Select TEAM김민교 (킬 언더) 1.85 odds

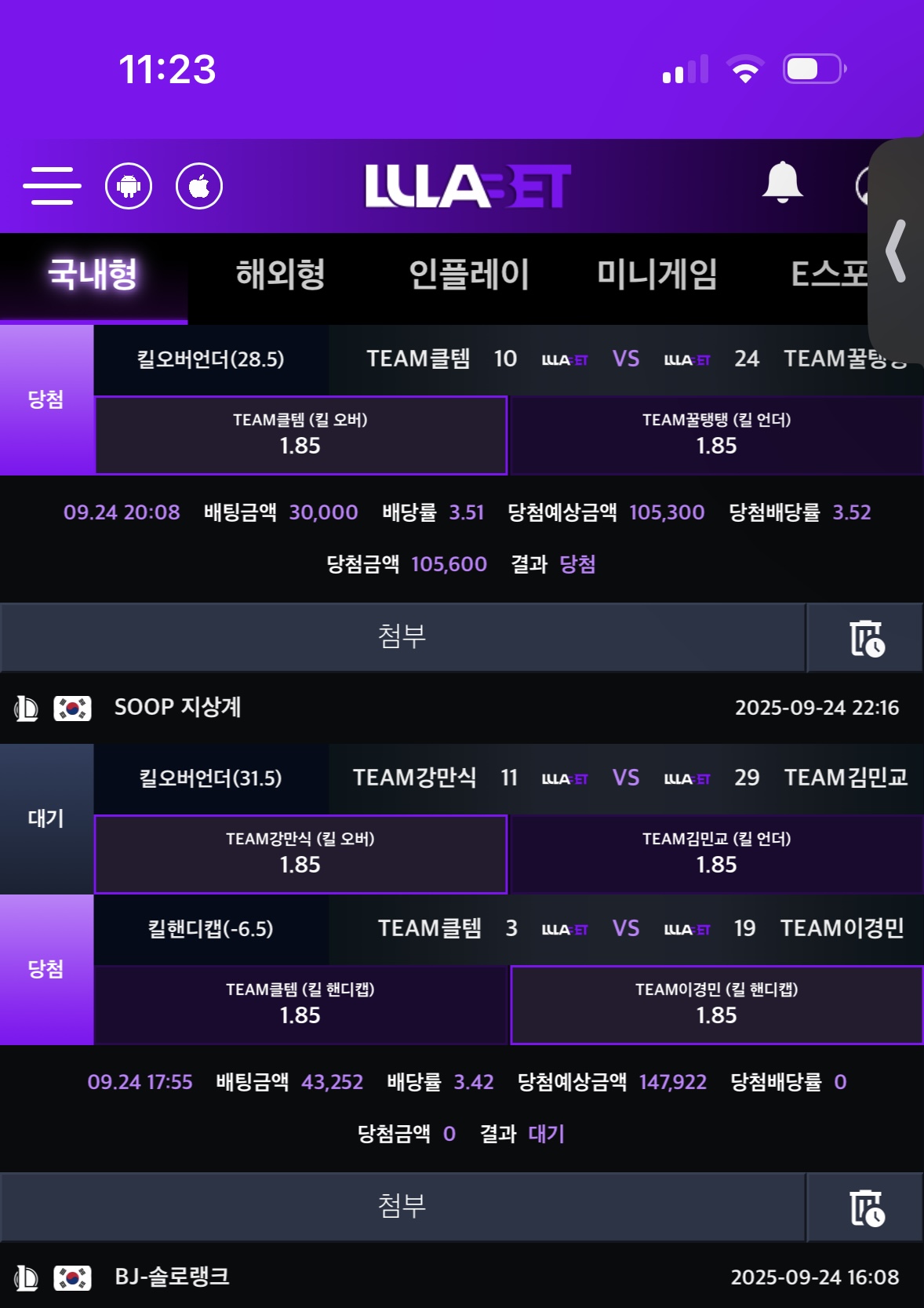click(x=716, y=854)
